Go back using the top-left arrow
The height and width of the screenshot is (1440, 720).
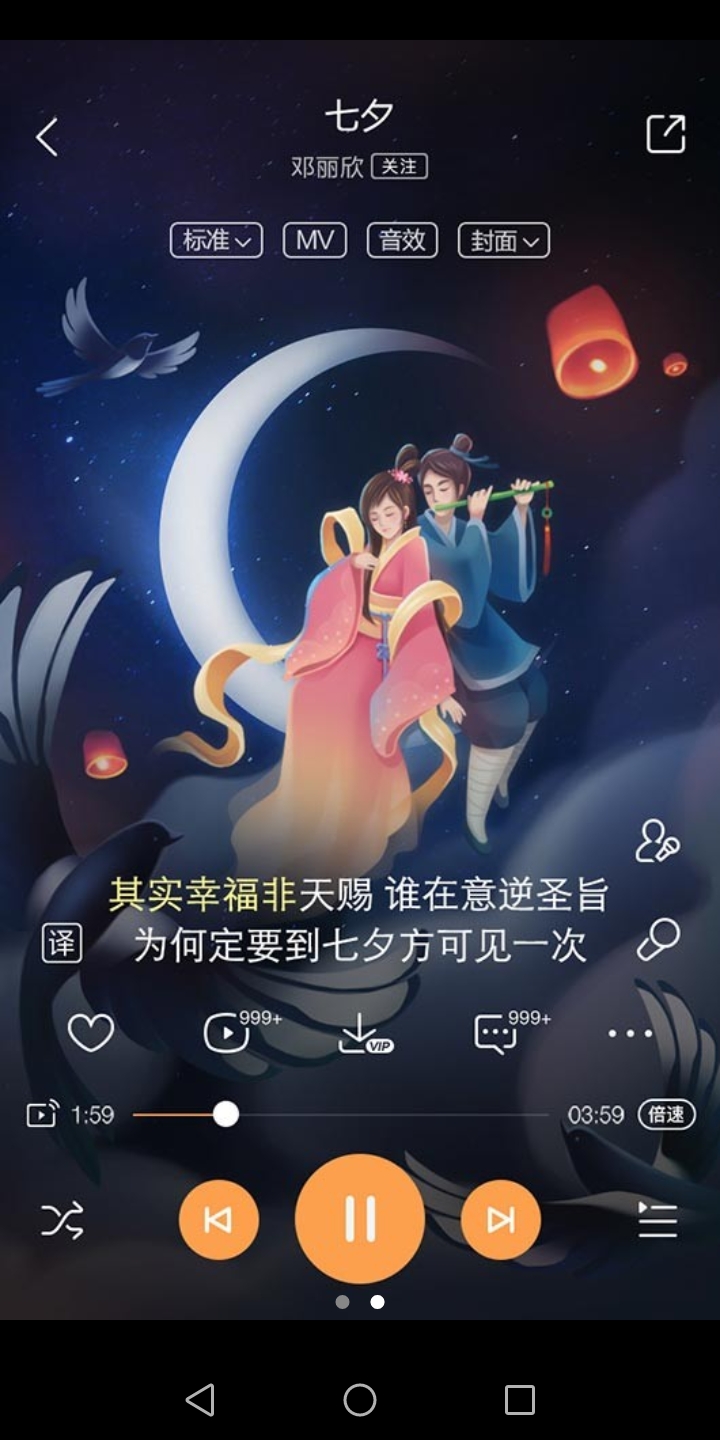coord(47,137)
